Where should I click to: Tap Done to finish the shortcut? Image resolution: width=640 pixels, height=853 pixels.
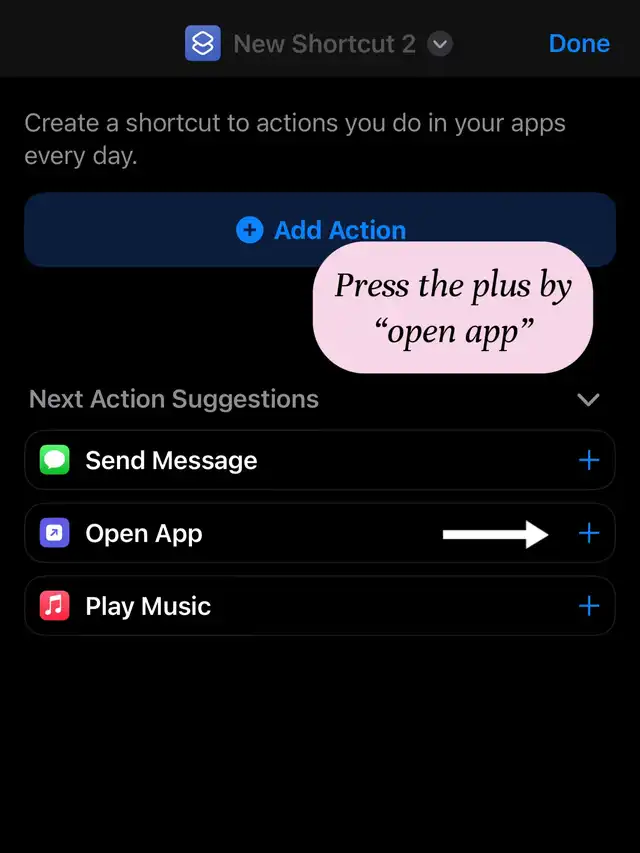(579, 44)
